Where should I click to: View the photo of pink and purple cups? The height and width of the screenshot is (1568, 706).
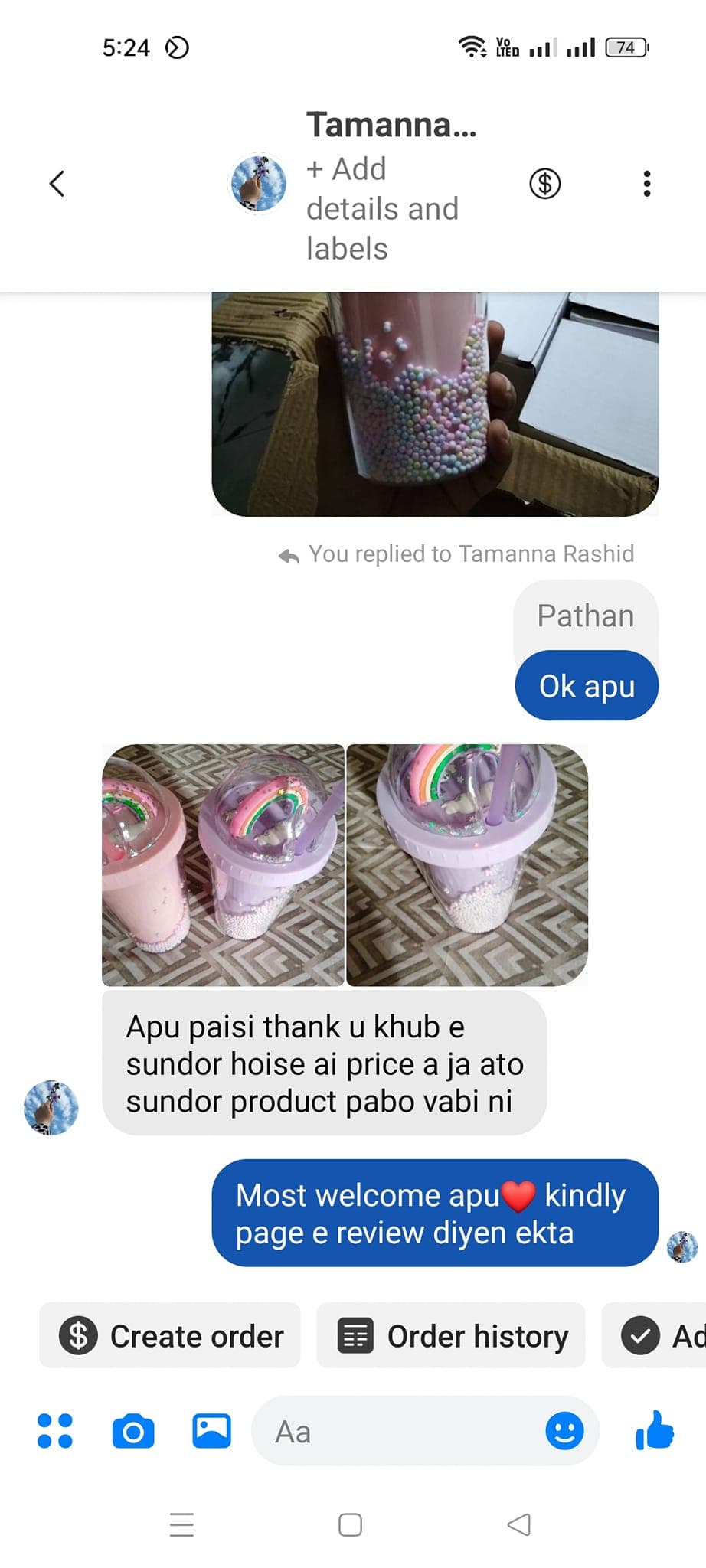223,864
